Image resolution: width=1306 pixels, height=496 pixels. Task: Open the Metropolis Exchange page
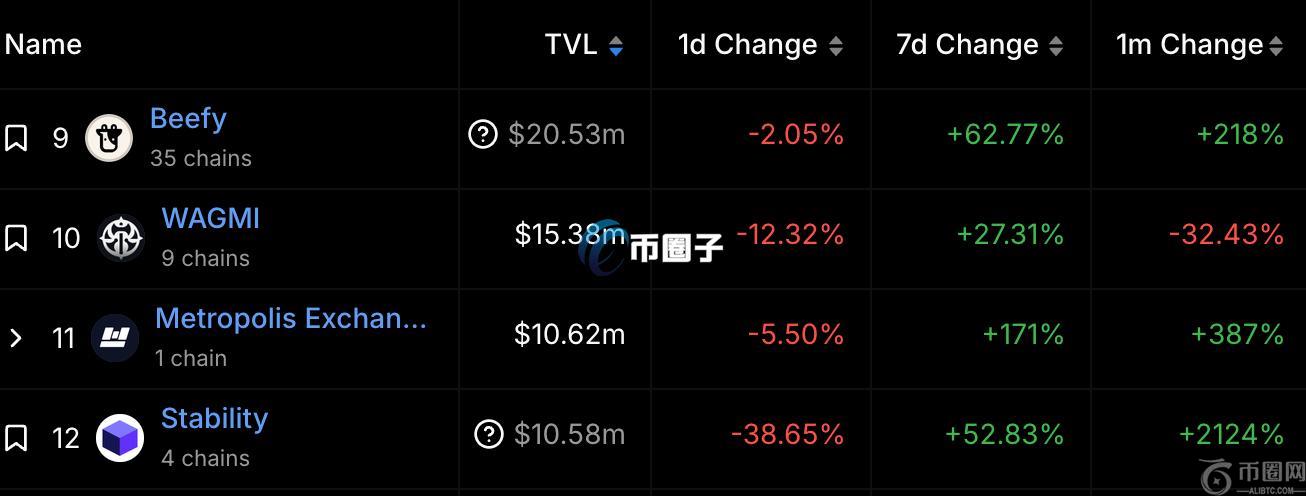[290, 319]
